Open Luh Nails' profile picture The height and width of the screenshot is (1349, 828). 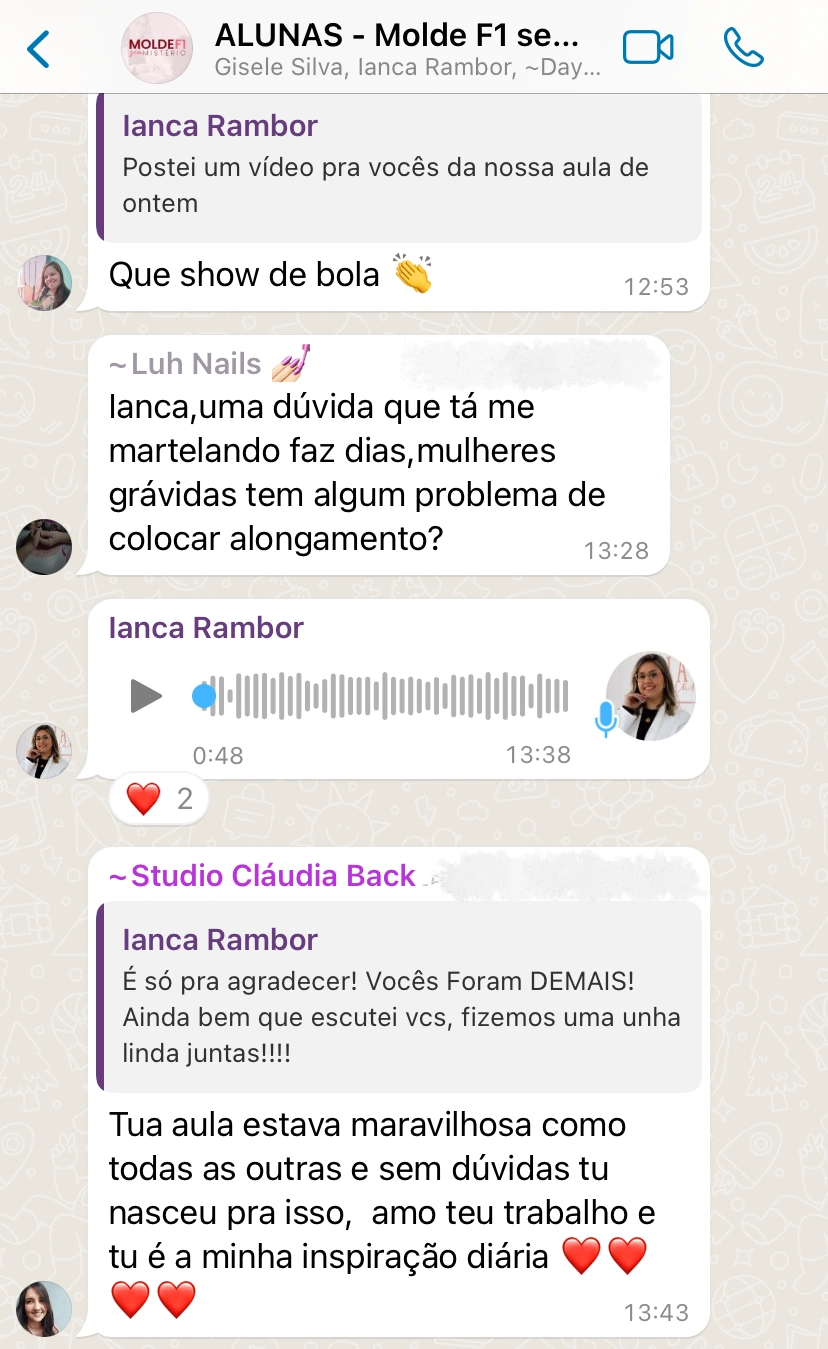point(44,547)
